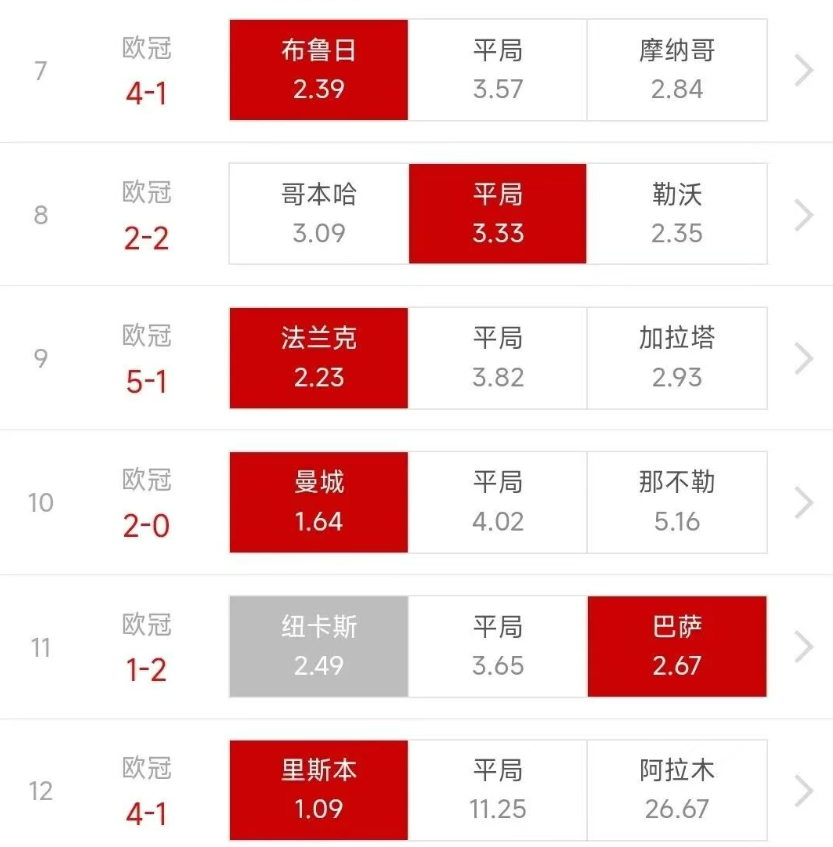This screenshot has height=847, width=833.
Task: Pick the 平局 option at 3.33
Action: pyautogui.click(x=498, y=214)
